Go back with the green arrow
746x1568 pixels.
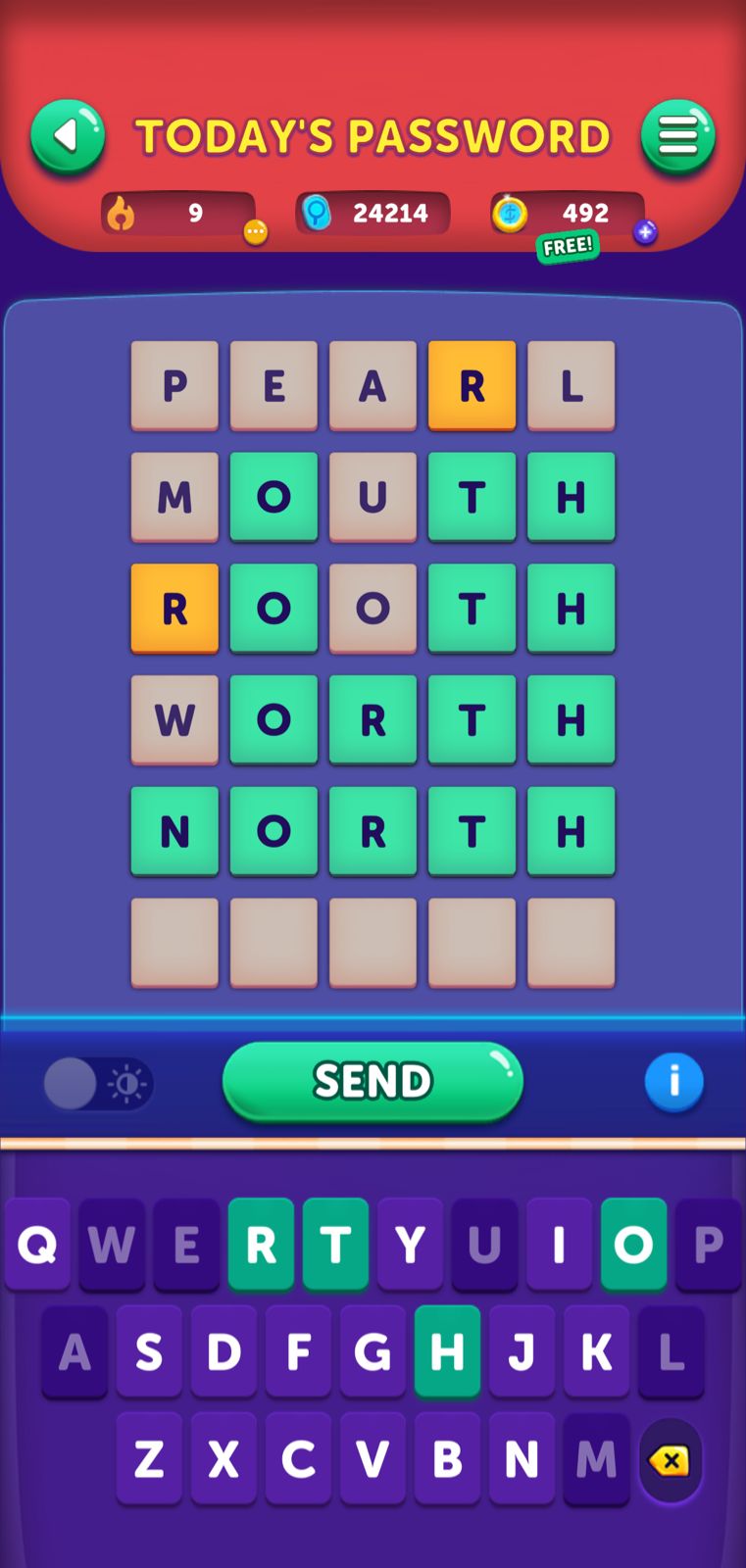(67, 136)
